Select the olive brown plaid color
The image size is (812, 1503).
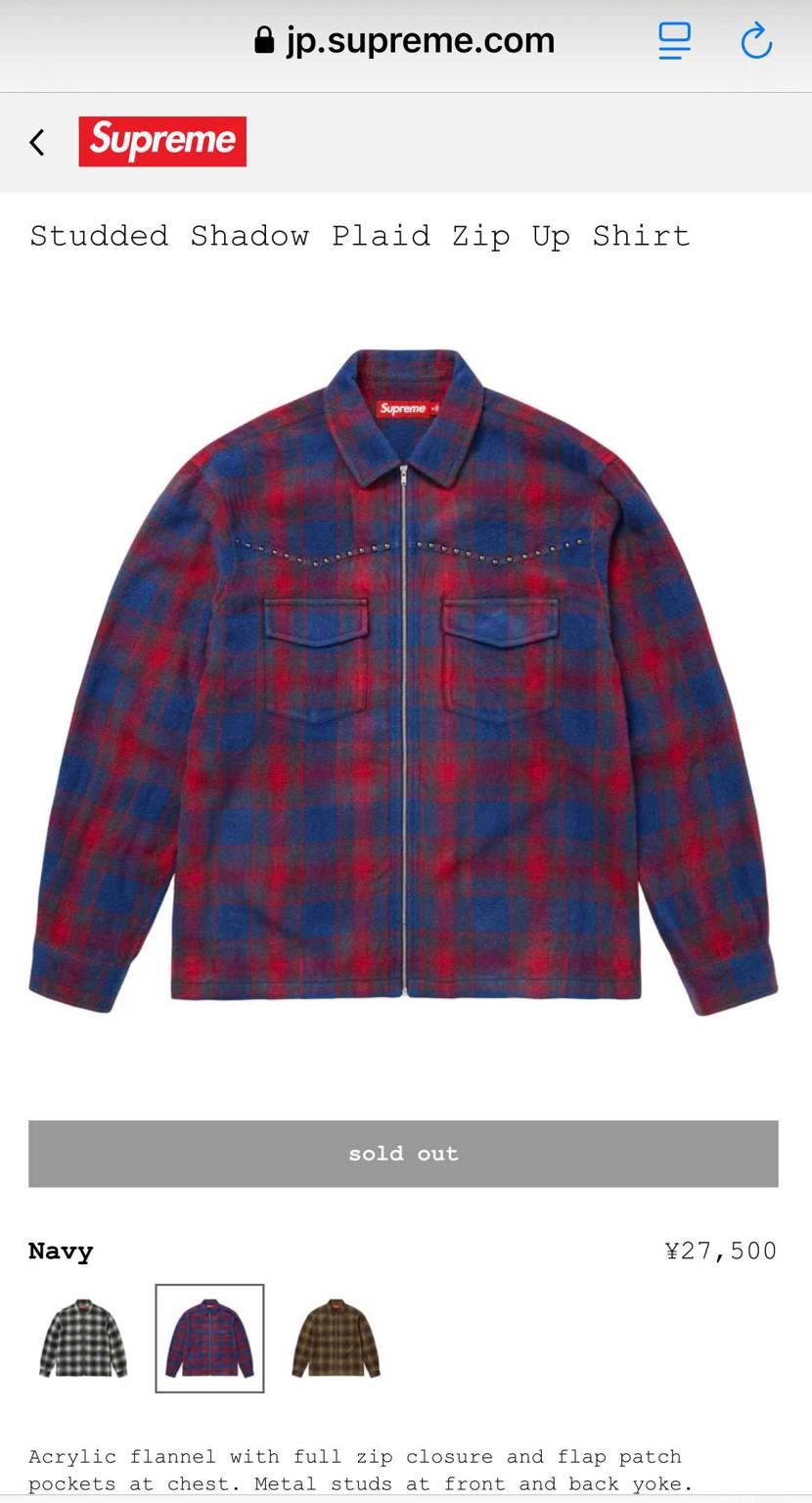click(336, 1338)
